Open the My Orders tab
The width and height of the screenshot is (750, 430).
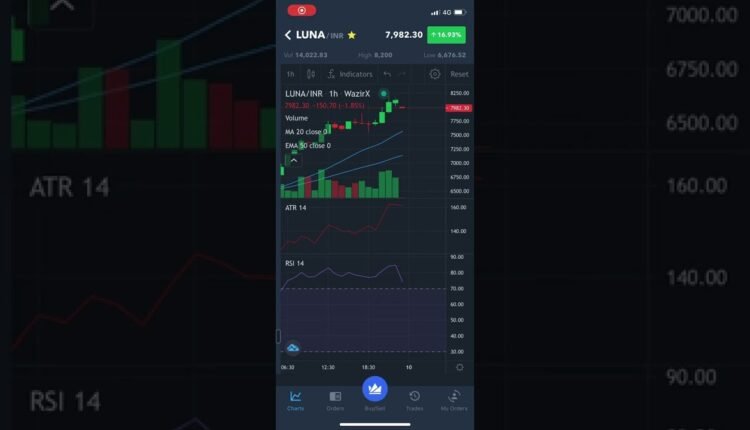(454, 399)
